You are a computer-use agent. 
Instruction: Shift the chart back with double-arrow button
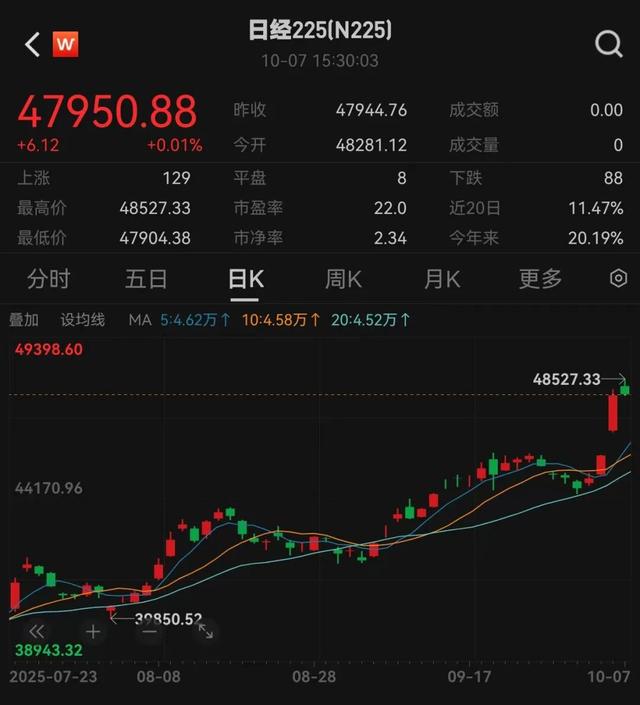tap(37, 631)
